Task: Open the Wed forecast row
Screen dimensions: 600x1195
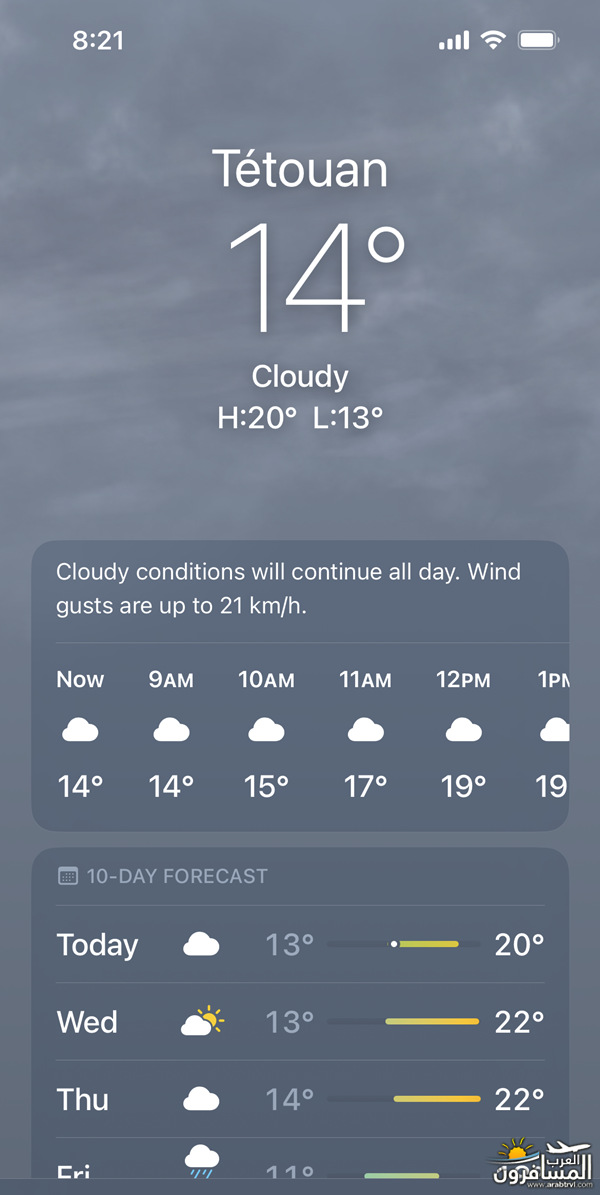Action: (x=300, y=1021)
